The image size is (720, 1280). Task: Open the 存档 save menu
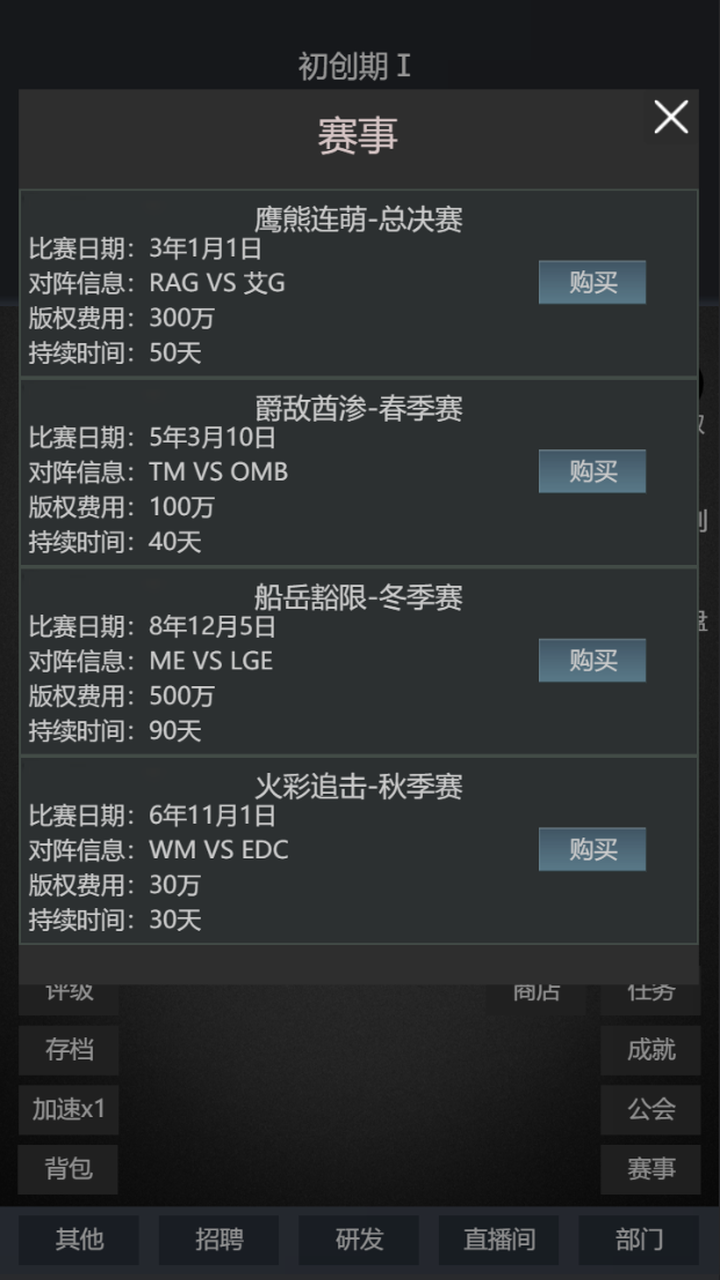pyautogui.click(x=69, y=1049)
